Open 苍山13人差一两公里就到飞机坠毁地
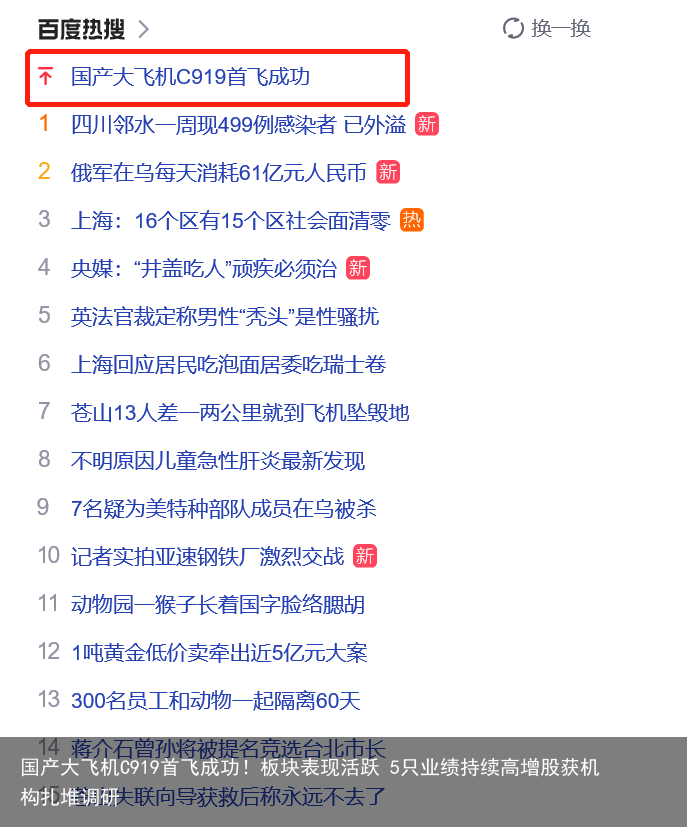Screen dimensions: 687x827 coord(240,413)
